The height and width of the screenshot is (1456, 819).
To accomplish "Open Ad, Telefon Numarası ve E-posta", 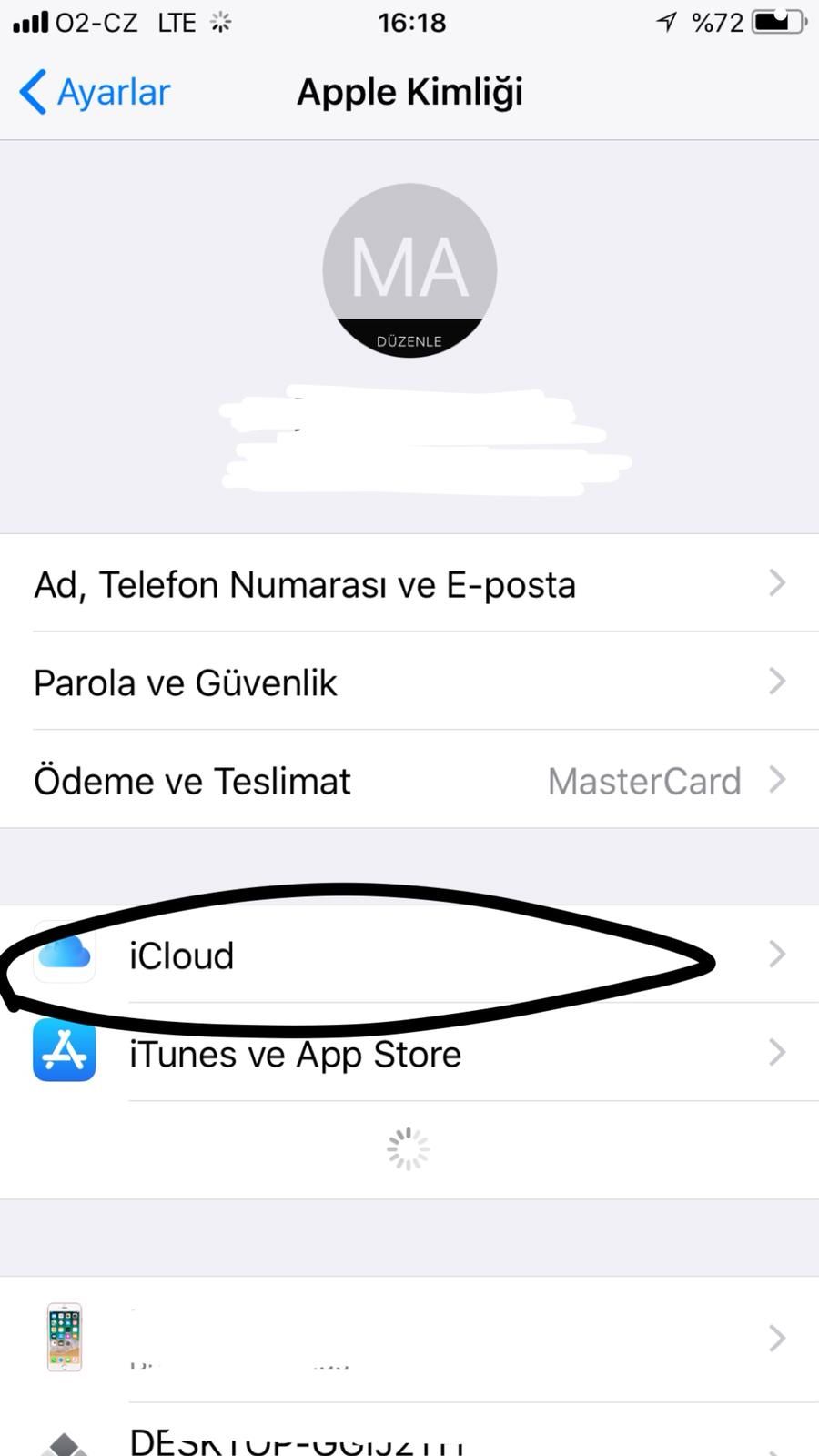I will [x=409, y=584].
